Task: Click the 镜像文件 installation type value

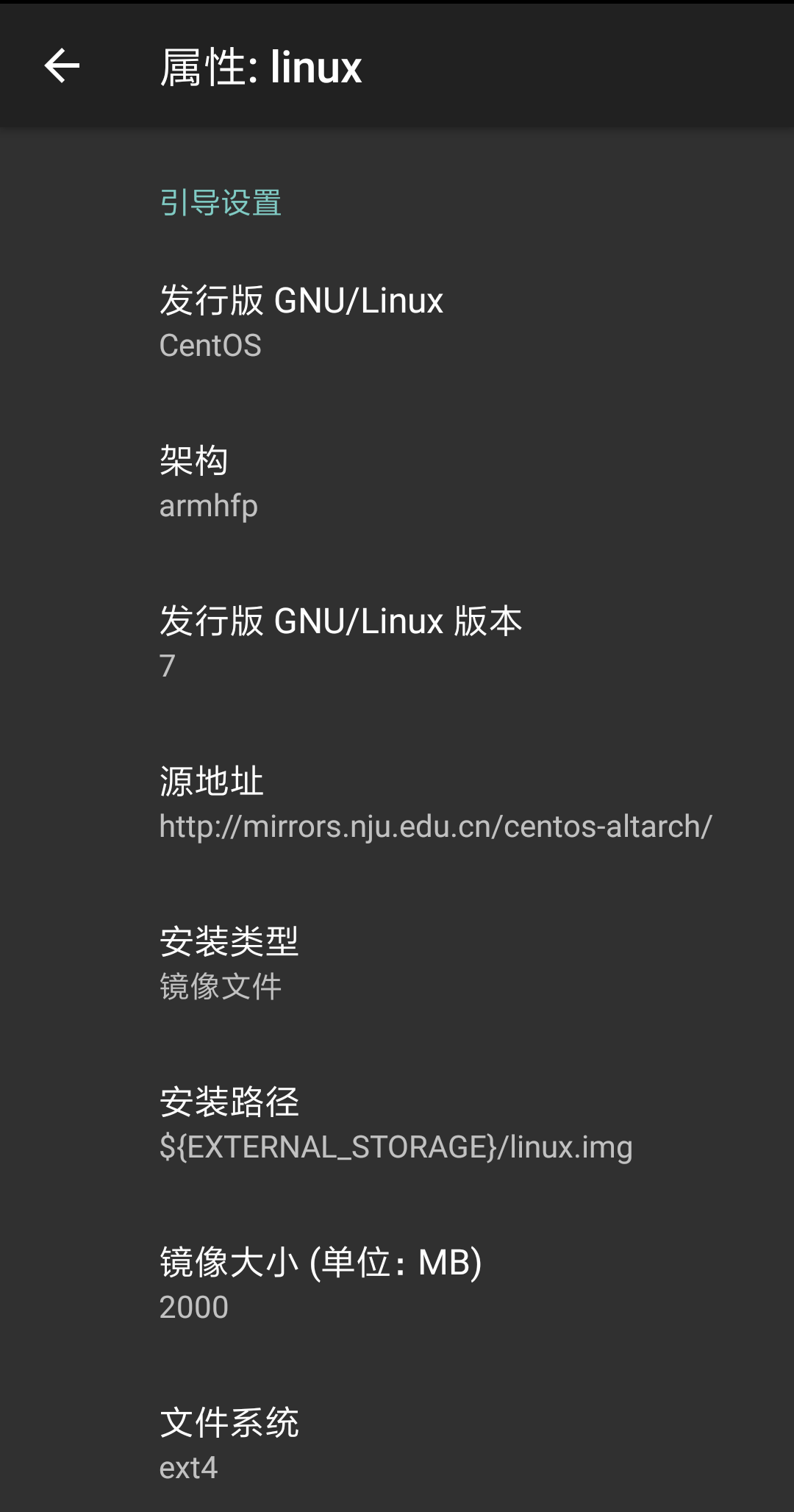Action: pos(221,987)
